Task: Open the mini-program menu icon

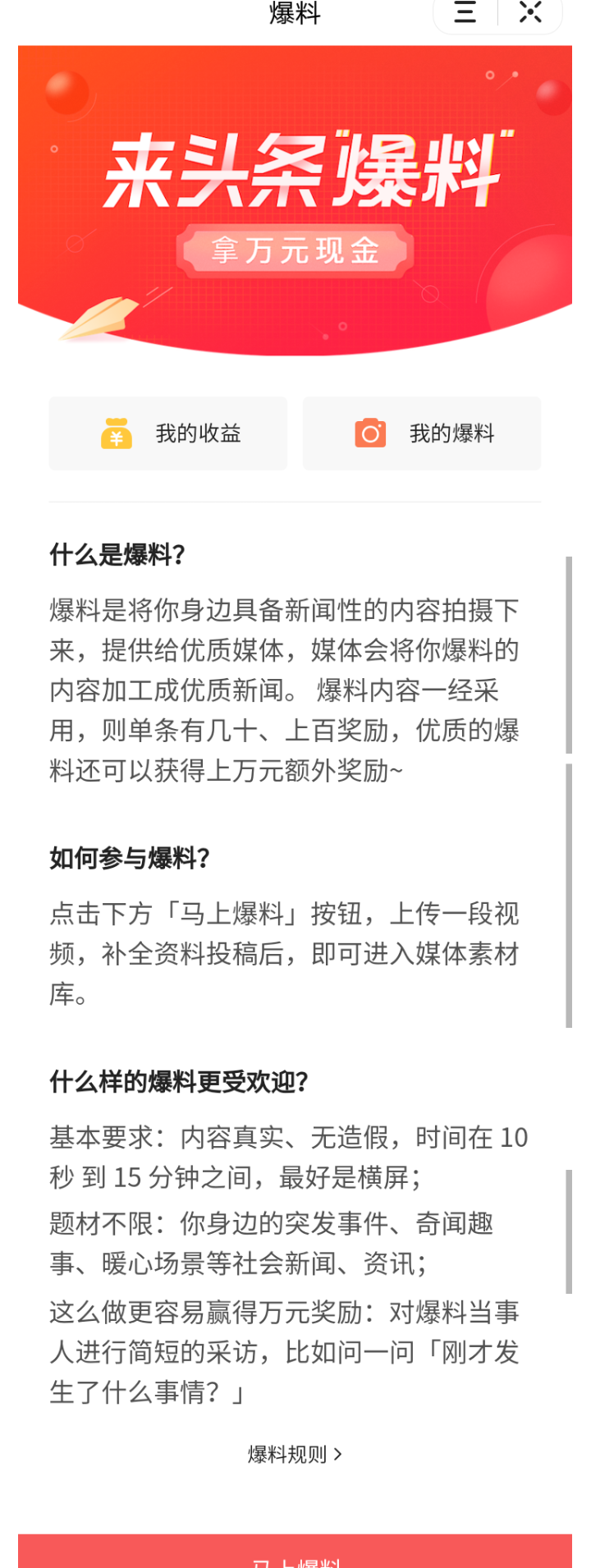Action: (x=465, y=12)
